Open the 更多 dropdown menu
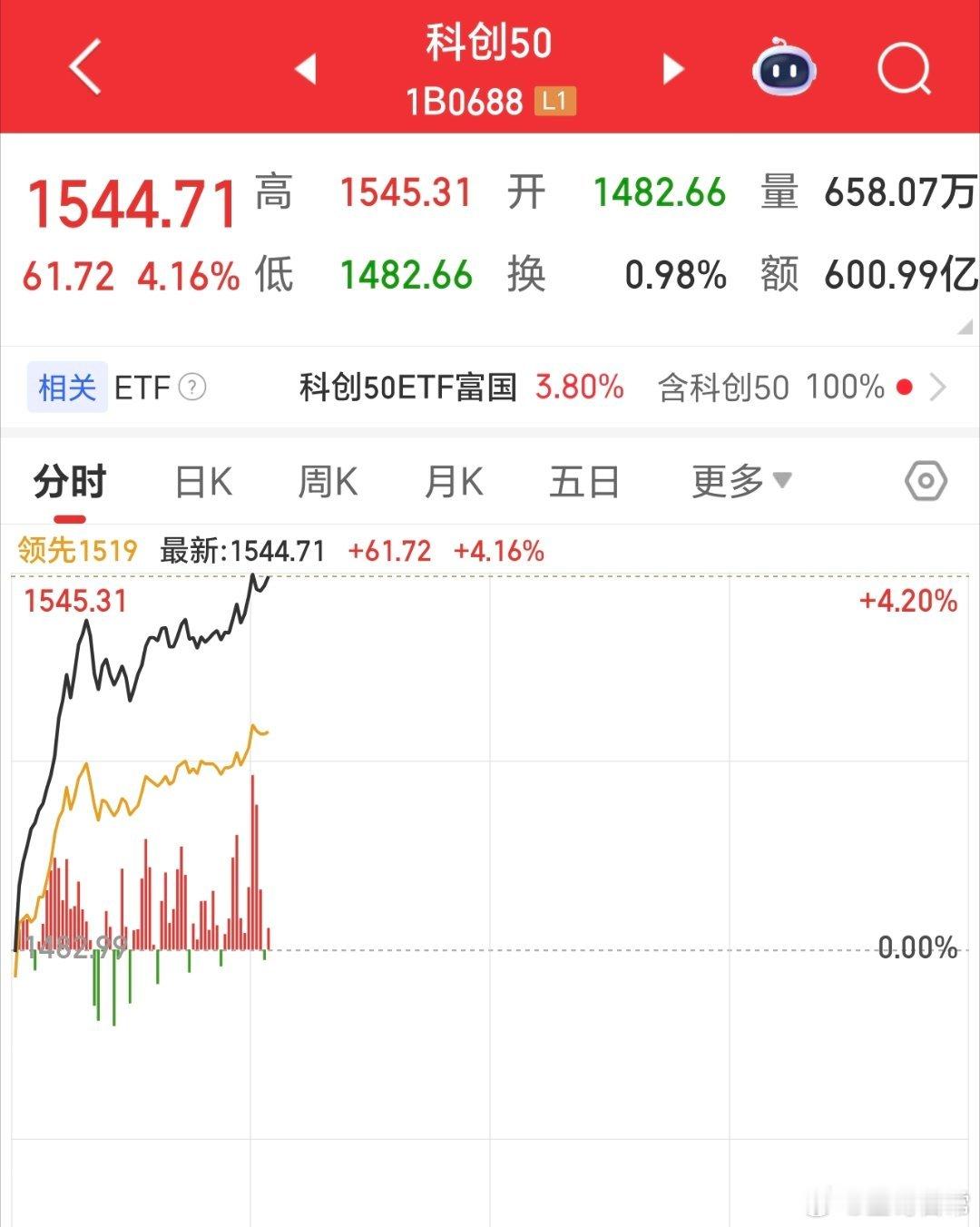 tap(741, 480)
